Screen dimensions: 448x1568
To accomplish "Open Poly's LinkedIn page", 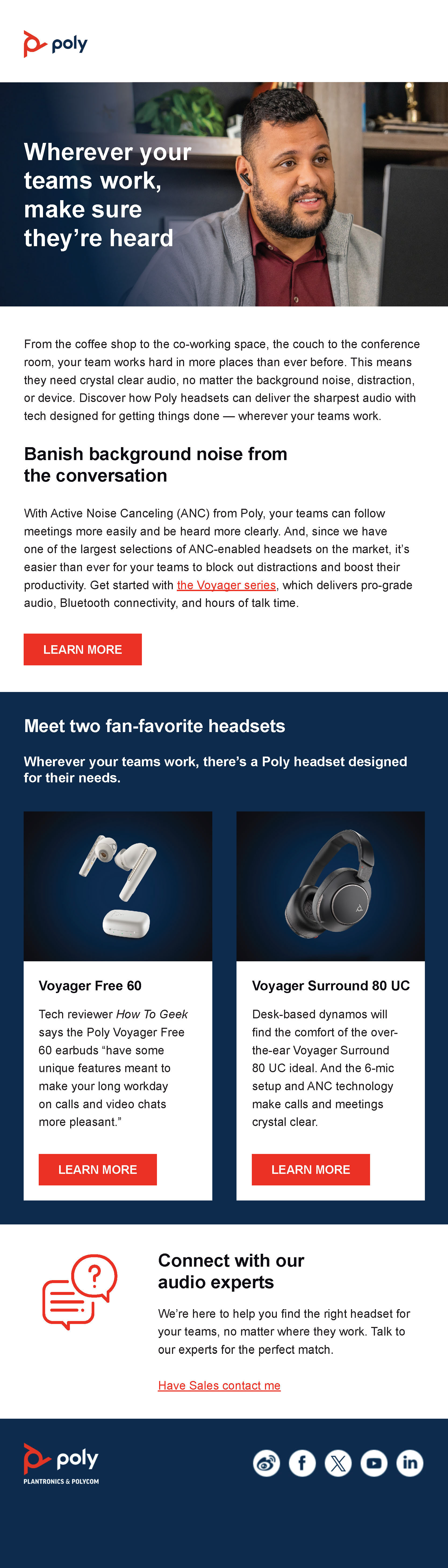I will point(410,1463).
